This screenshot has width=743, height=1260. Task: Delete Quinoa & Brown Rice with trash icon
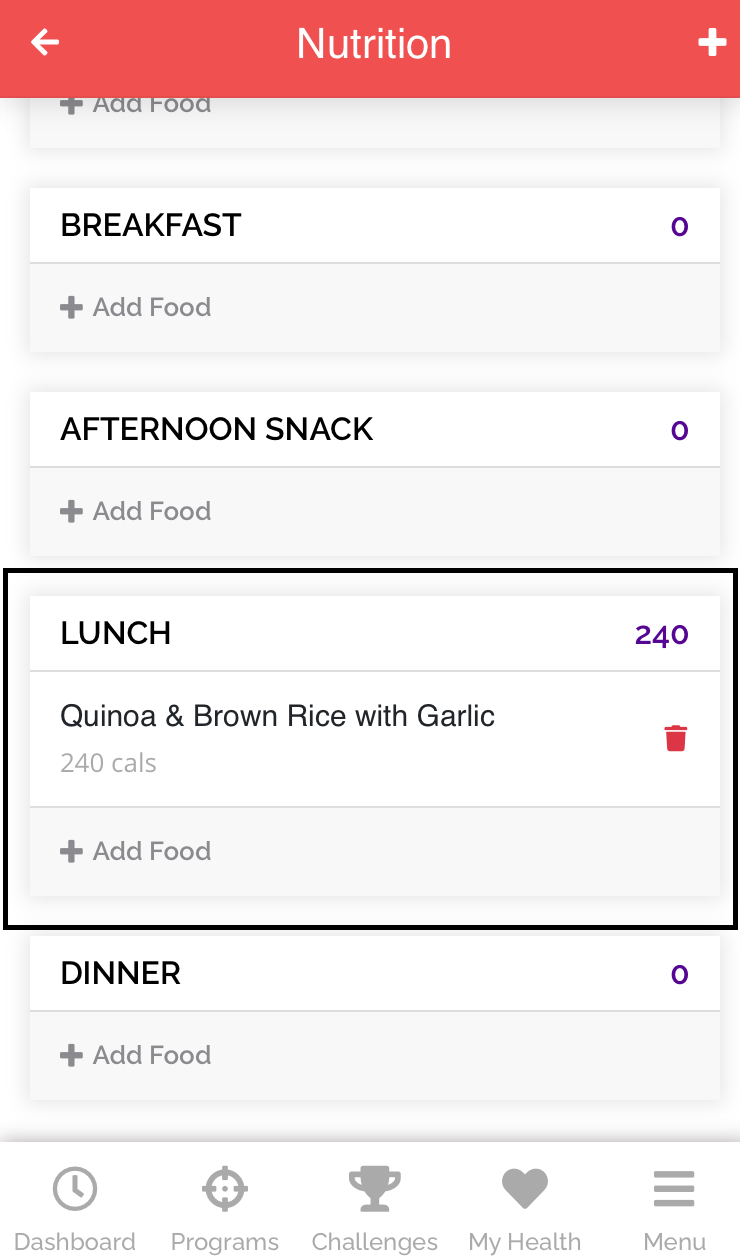(x=676, y=738)
